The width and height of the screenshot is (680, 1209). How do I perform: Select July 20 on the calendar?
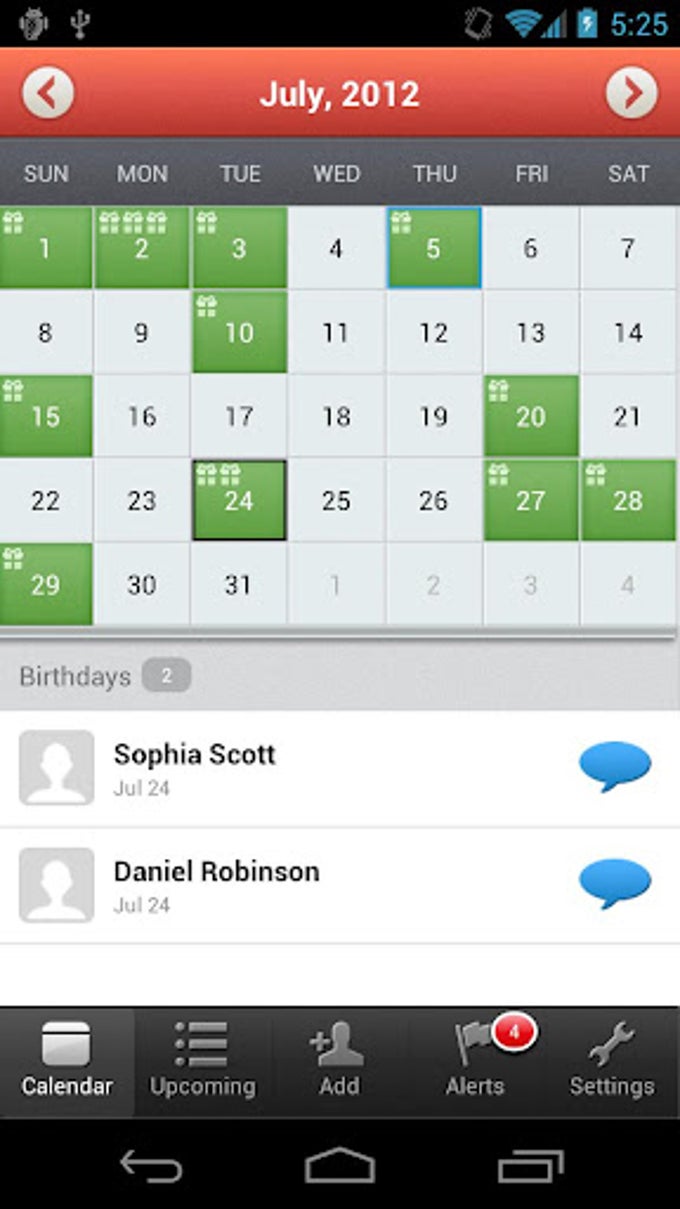coord(531,416)
